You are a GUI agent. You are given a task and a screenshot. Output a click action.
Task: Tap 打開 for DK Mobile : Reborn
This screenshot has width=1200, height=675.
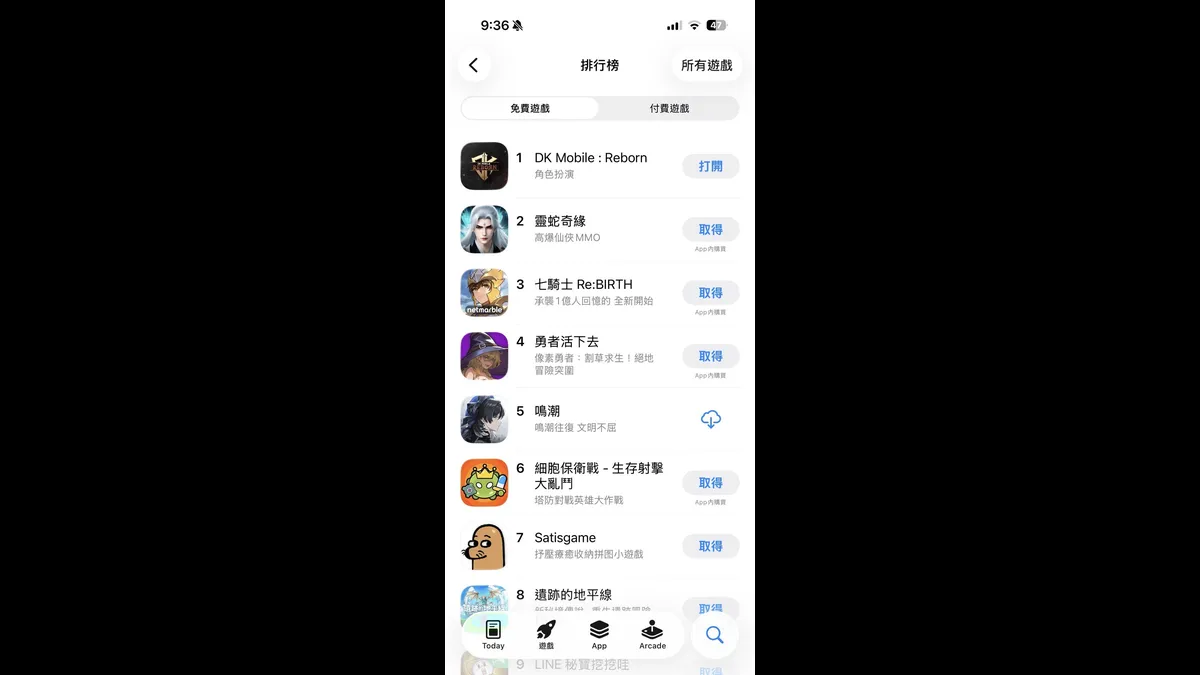point(710,166)
